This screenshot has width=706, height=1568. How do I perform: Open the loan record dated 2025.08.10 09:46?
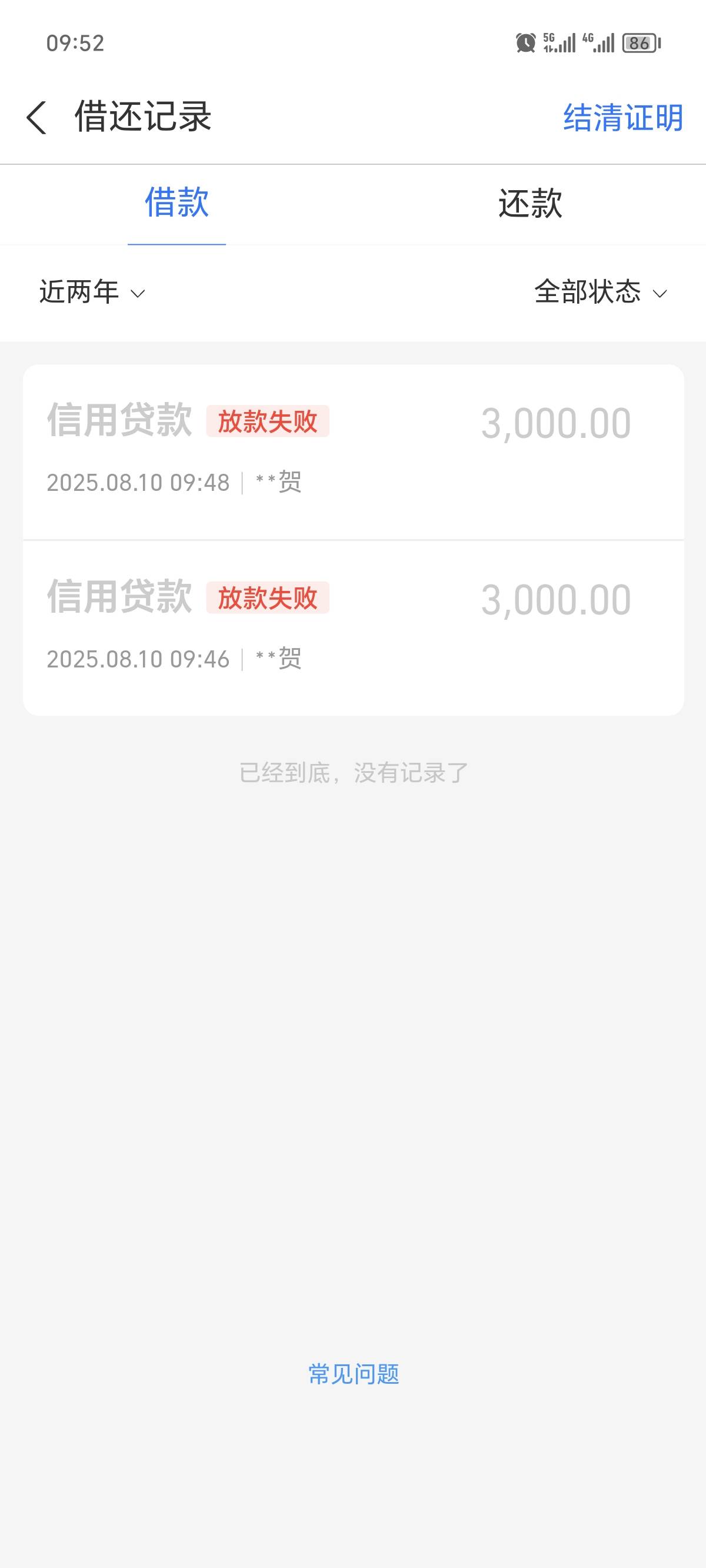(x=353, y=628)
